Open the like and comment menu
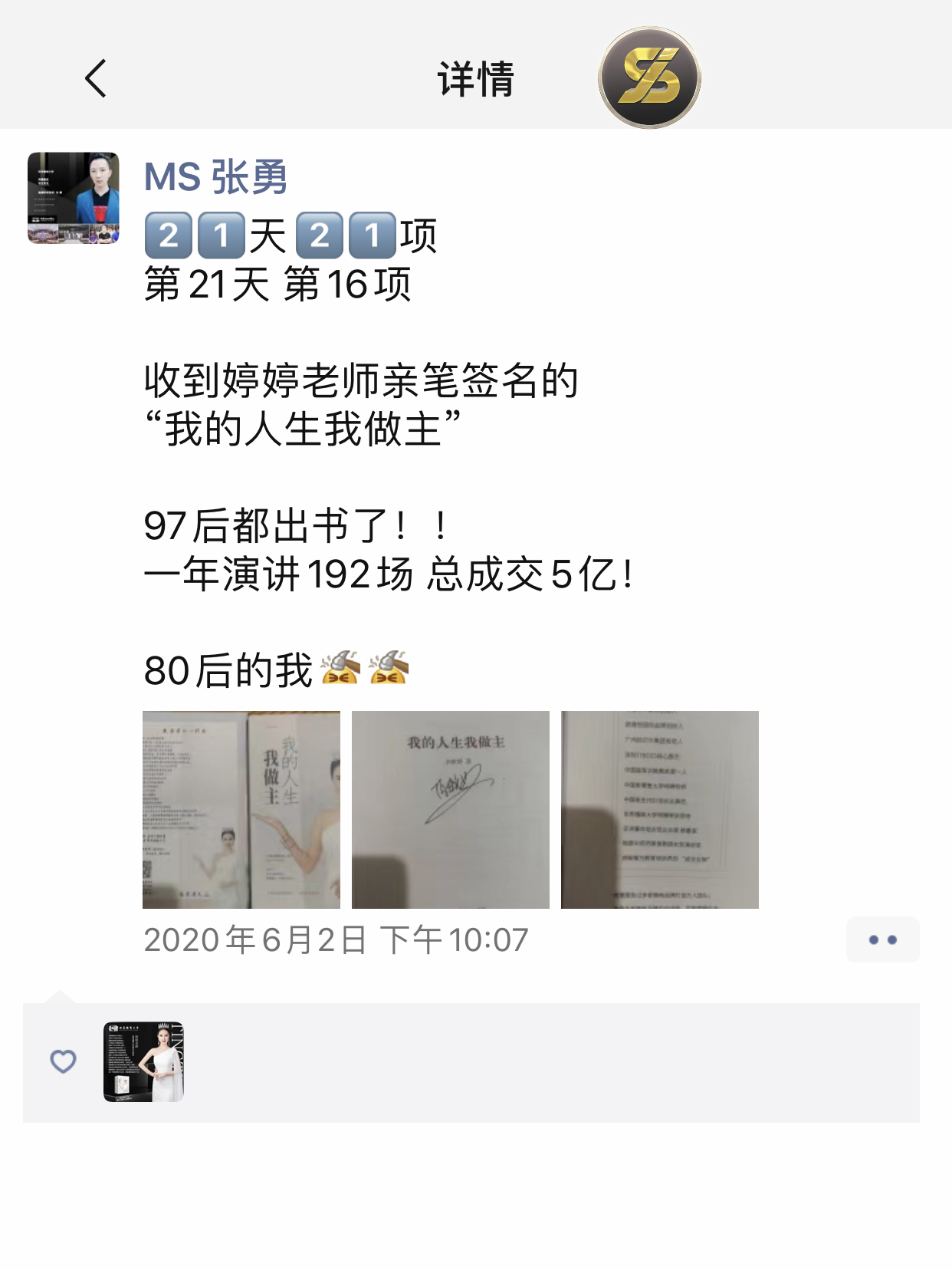The width and height of the screenshot is (952, 1270). click(x=882, y=939)
